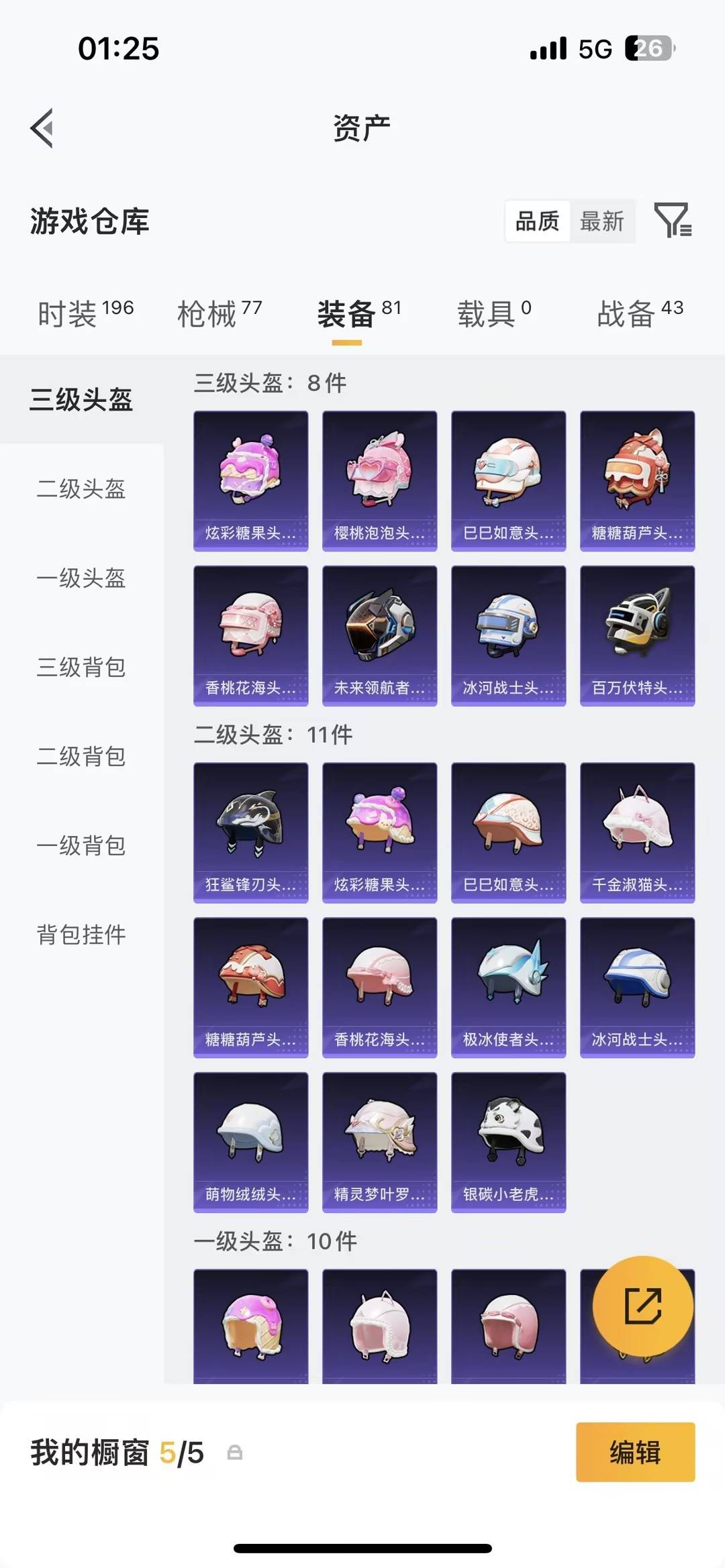Select the 三级背包 category
Image resolution: width=725 pixels, height=1568 pixels.
[x=79, y=668]
